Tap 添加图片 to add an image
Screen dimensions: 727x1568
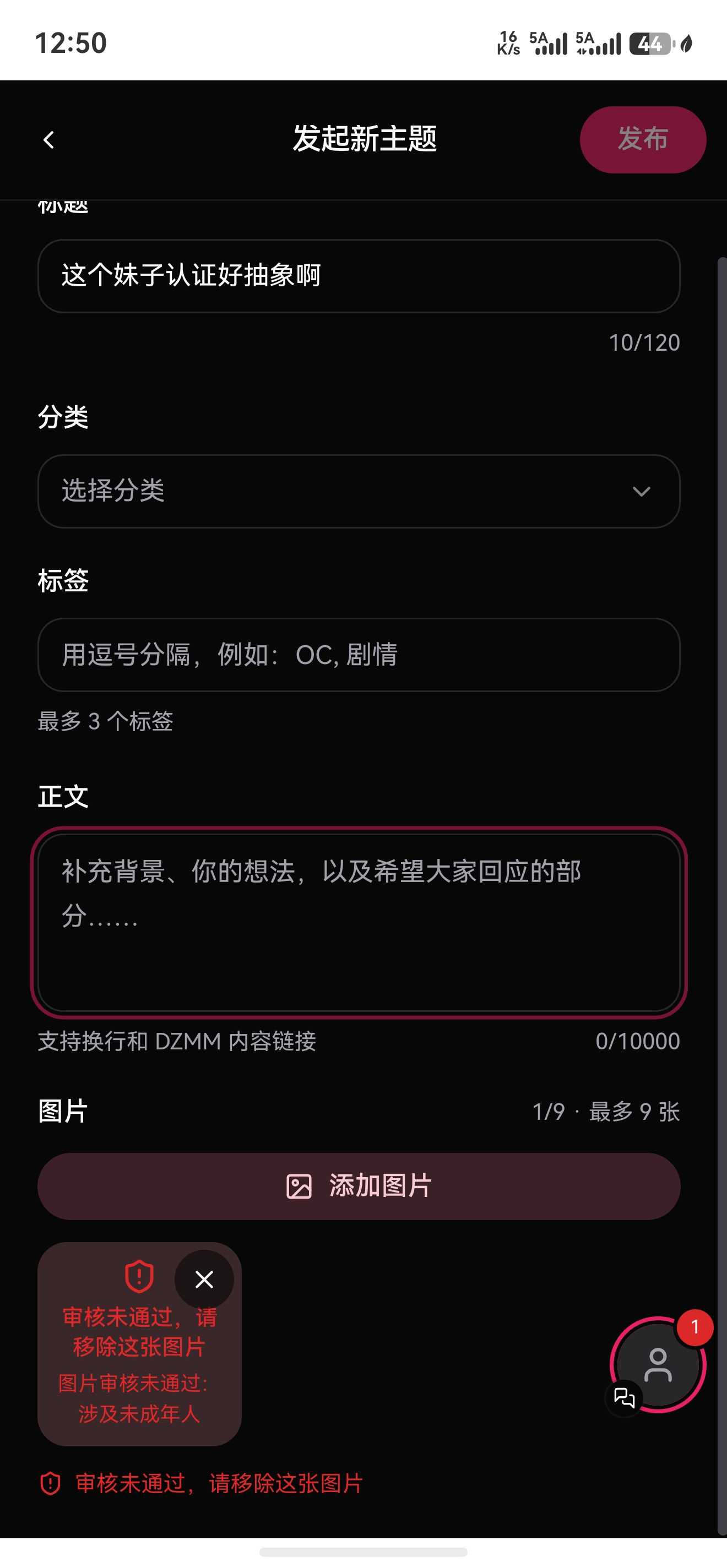359,1186
